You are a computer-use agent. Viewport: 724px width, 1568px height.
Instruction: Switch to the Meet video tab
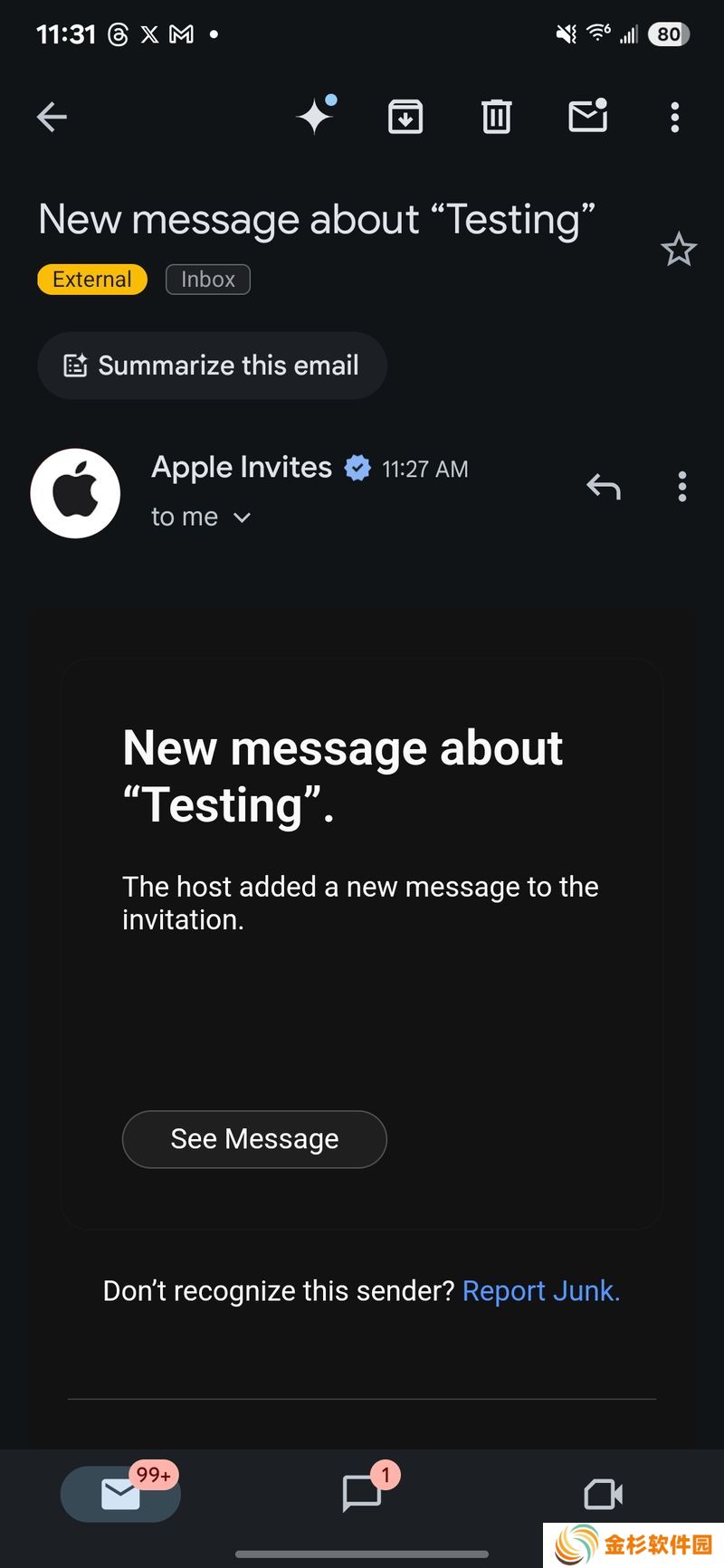(603, 1494)
